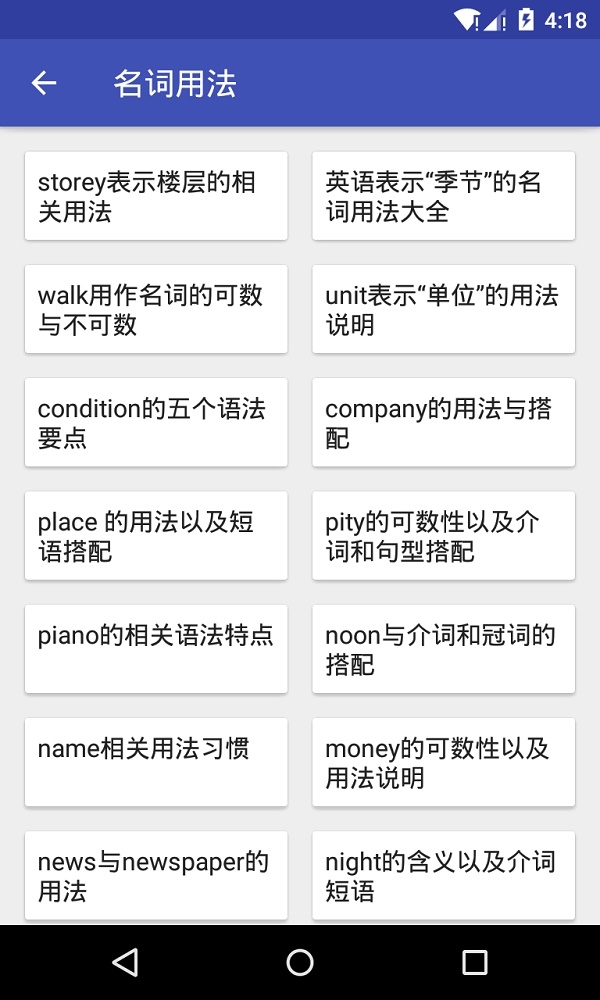The image size is (600, 1000).
Task: Open the storey表示楼层的相关用法 card
Action: [x=156, y=196]
